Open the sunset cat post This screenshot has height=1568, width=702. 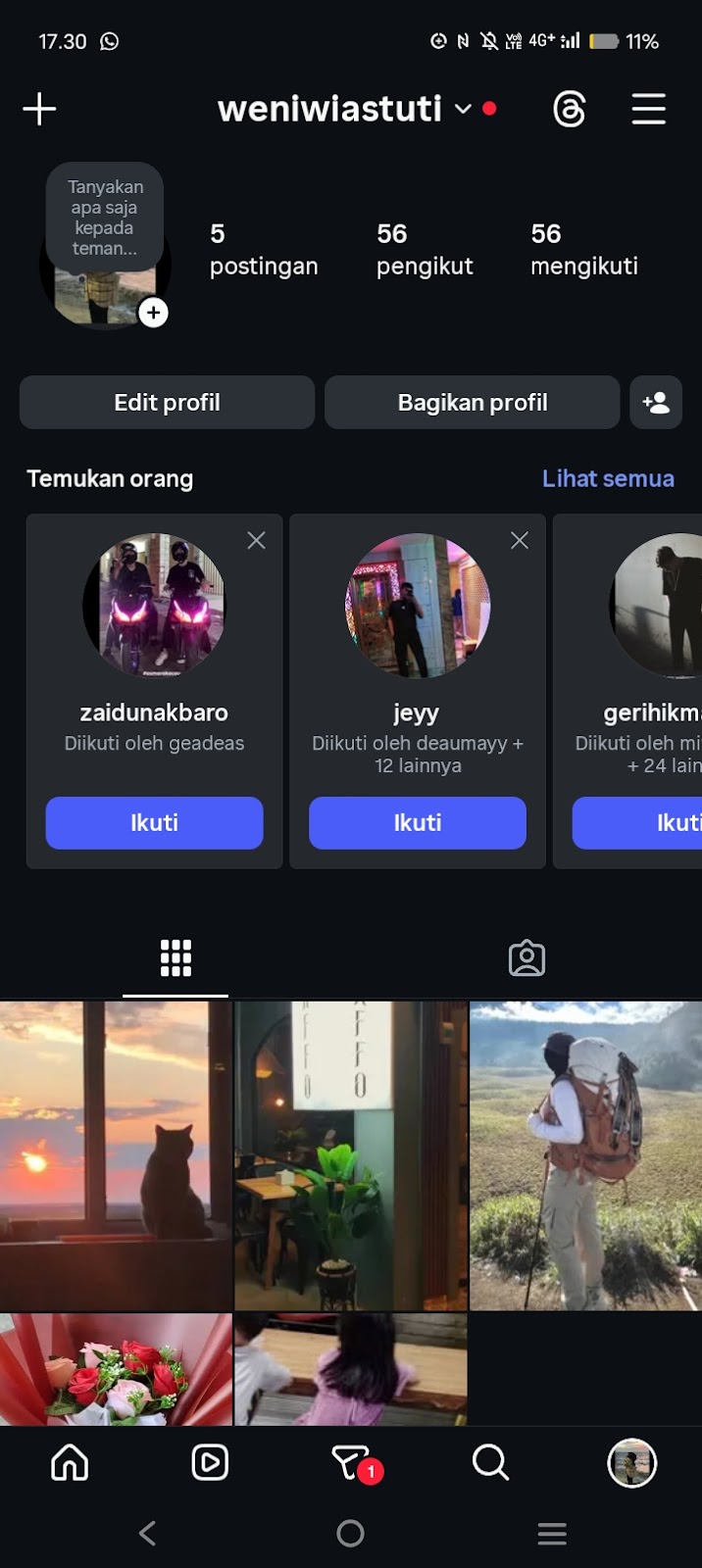point(116,1154)
